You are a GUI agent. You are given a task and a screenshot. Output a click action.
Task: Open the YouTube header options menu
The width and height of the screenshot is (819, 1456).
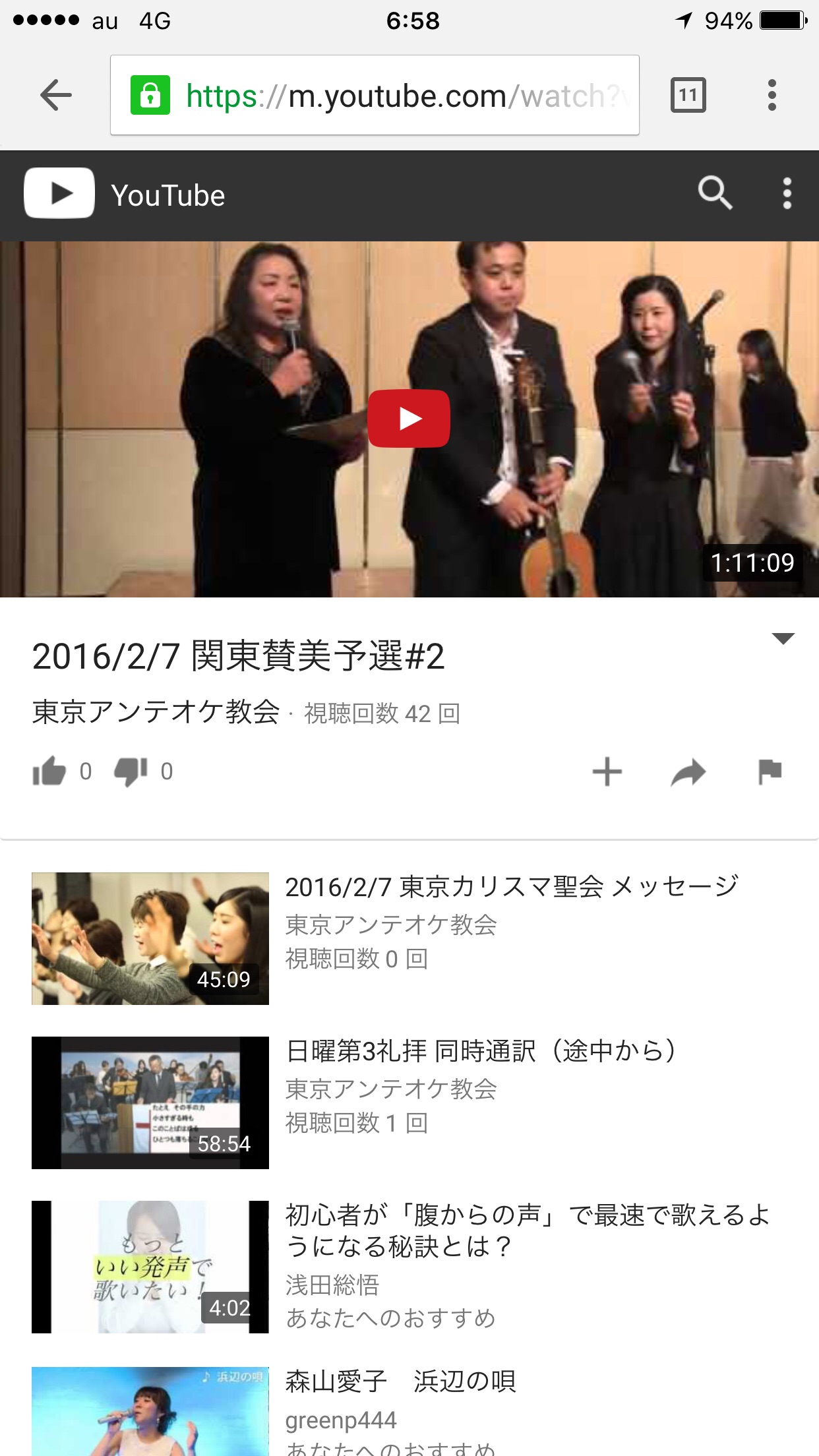point(787,193)
